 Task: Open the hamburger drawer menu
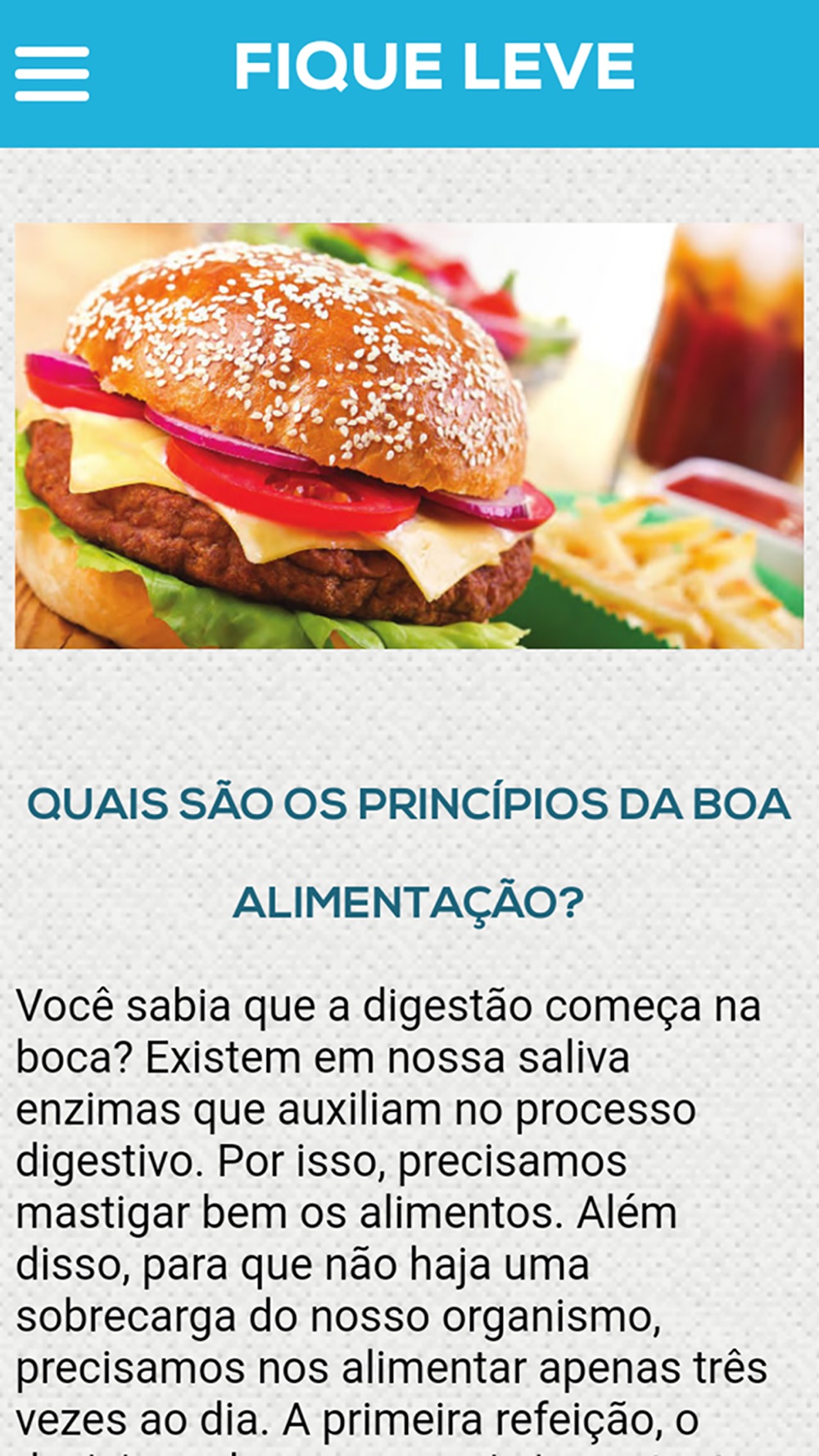(x=52, y=74)
